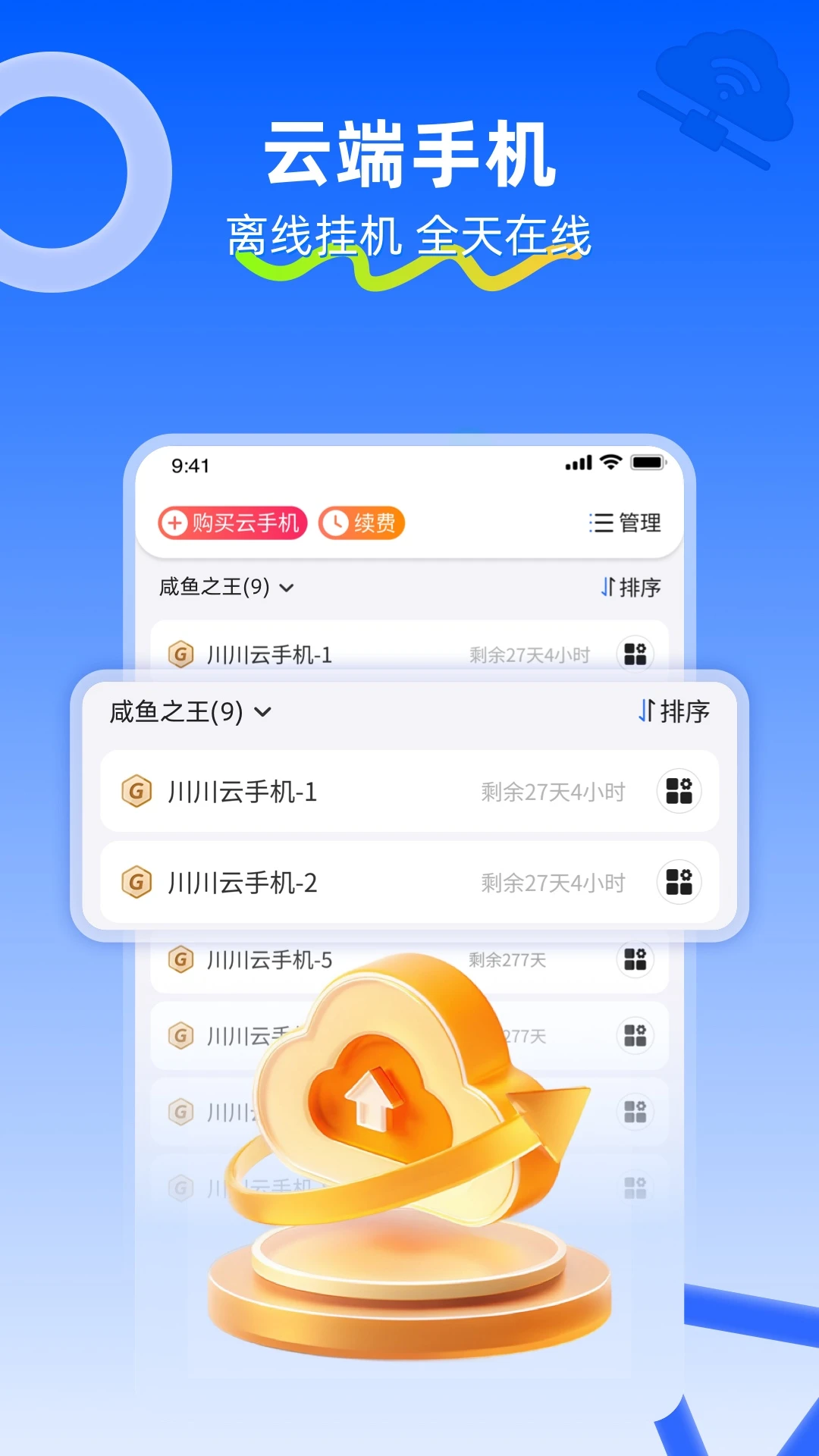The width and height of the screenshot is (819, 1456).
Task: Open the 排序 sort options
Action: (x=683, y=713)
